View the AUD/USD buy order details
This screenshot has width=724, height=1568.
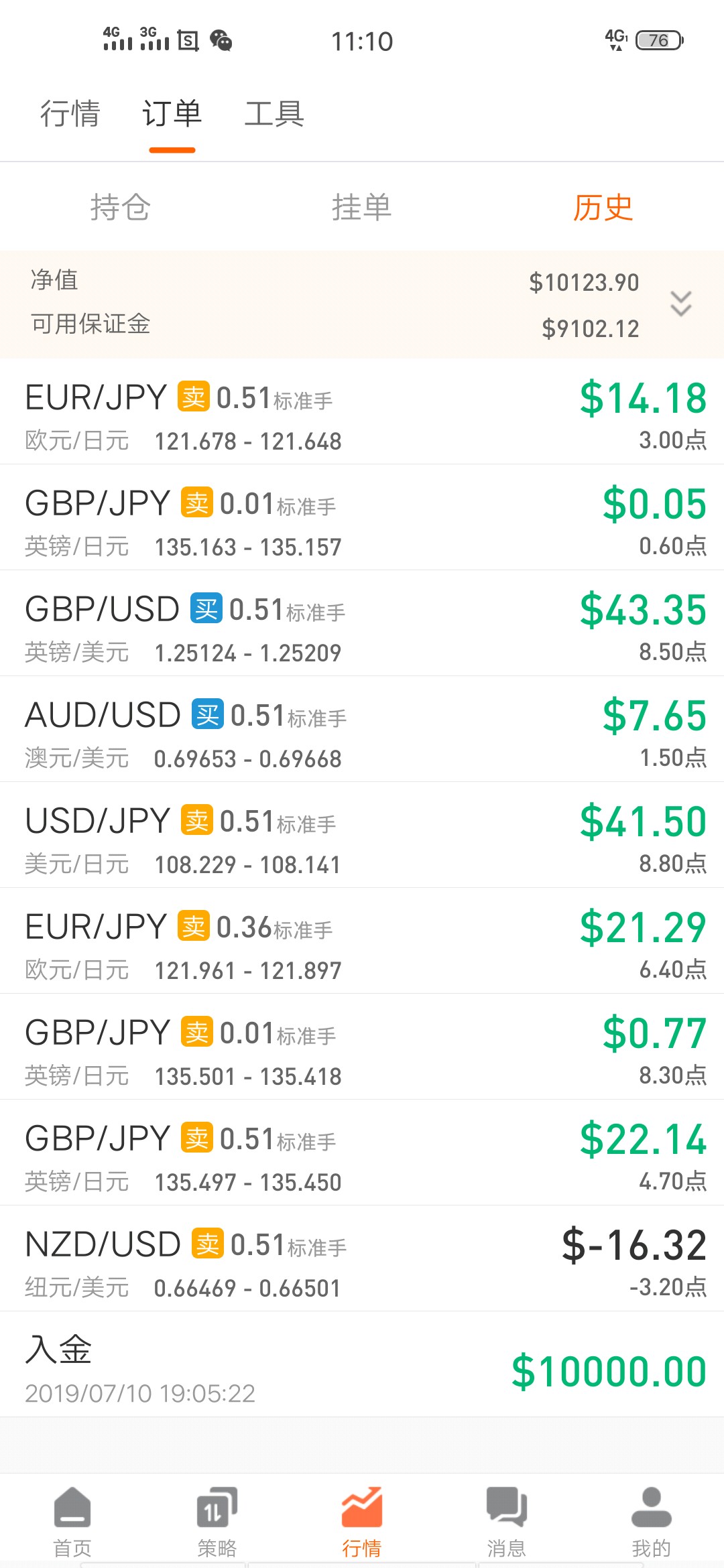coord(362,729)
